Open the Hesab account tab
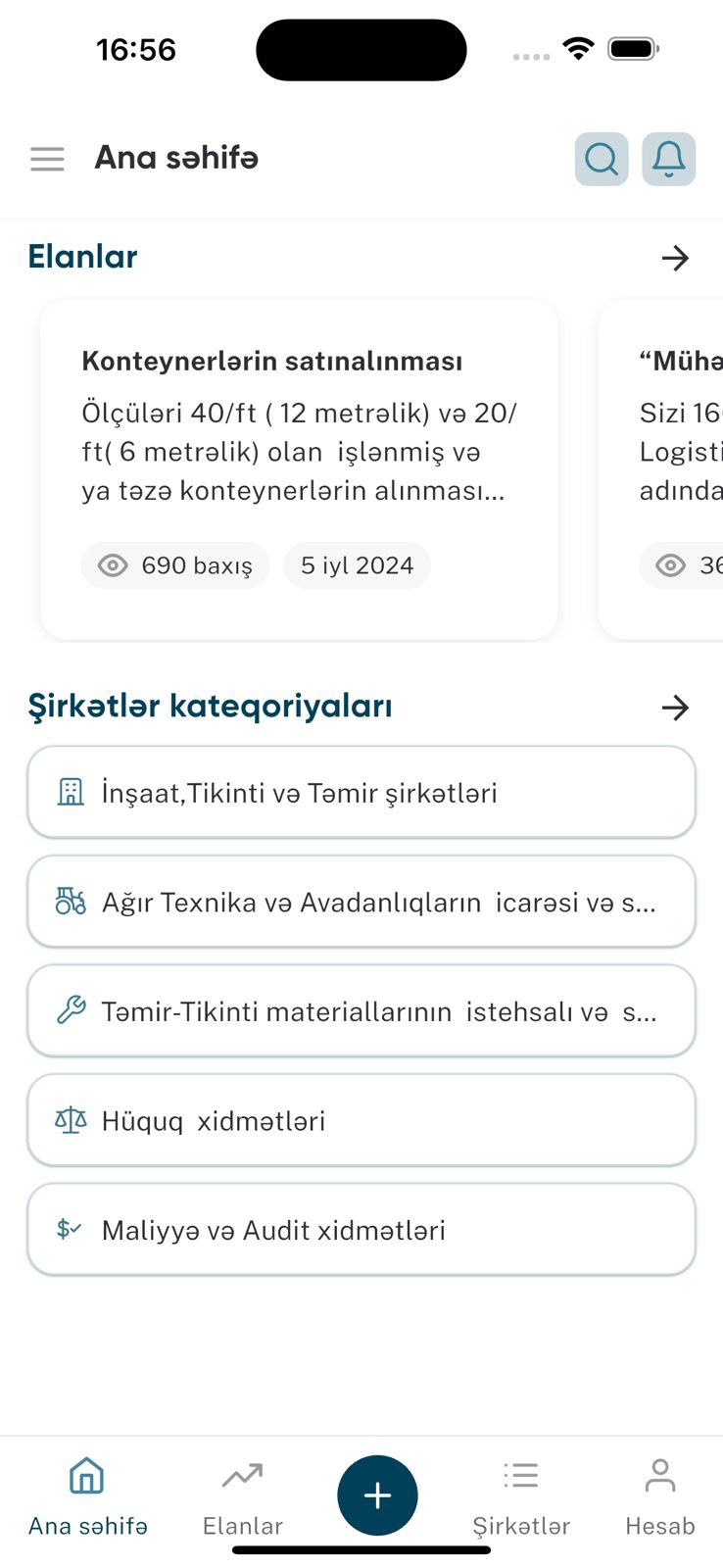Viewport: 723px width, 1568px height. click(660, 1495)
